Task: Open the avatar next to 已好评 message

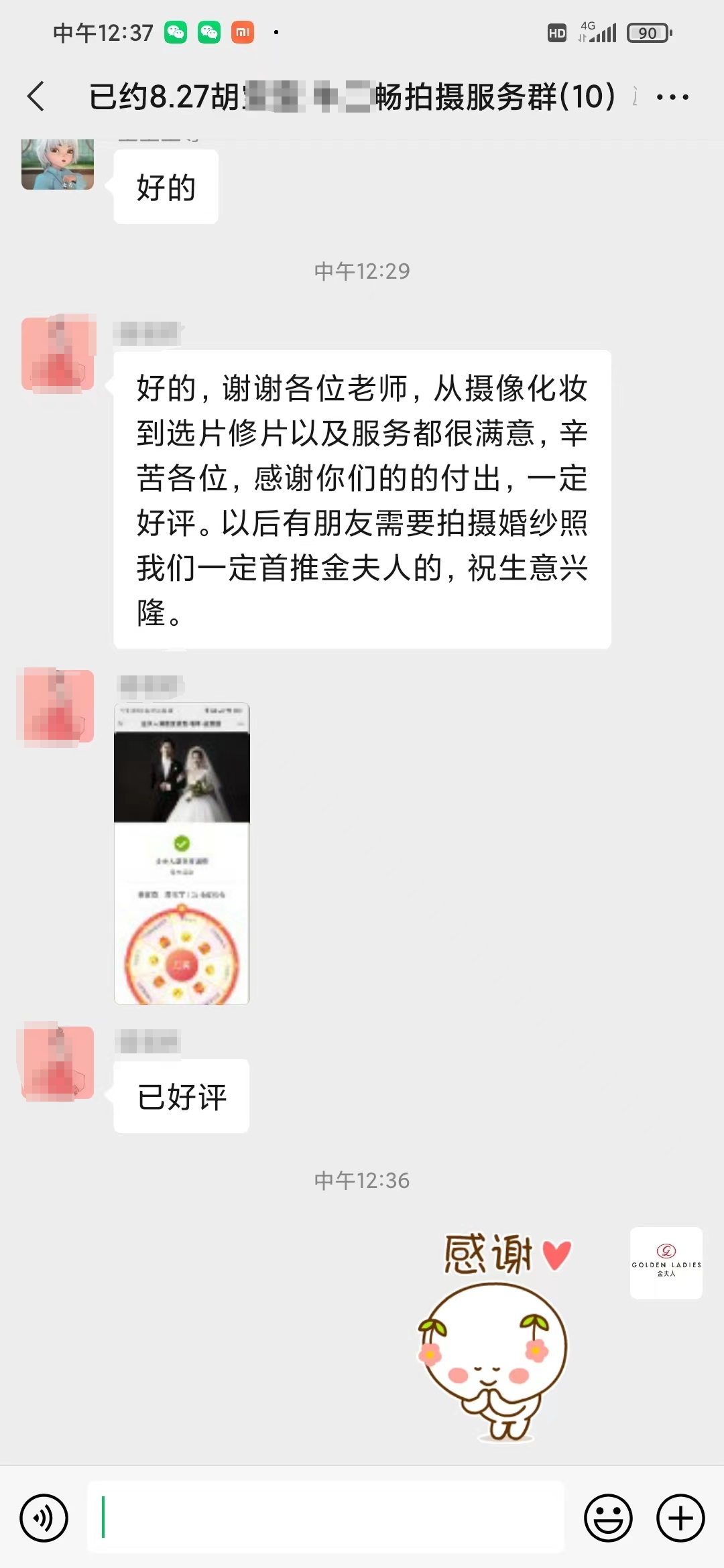Action: [58, 1063]
